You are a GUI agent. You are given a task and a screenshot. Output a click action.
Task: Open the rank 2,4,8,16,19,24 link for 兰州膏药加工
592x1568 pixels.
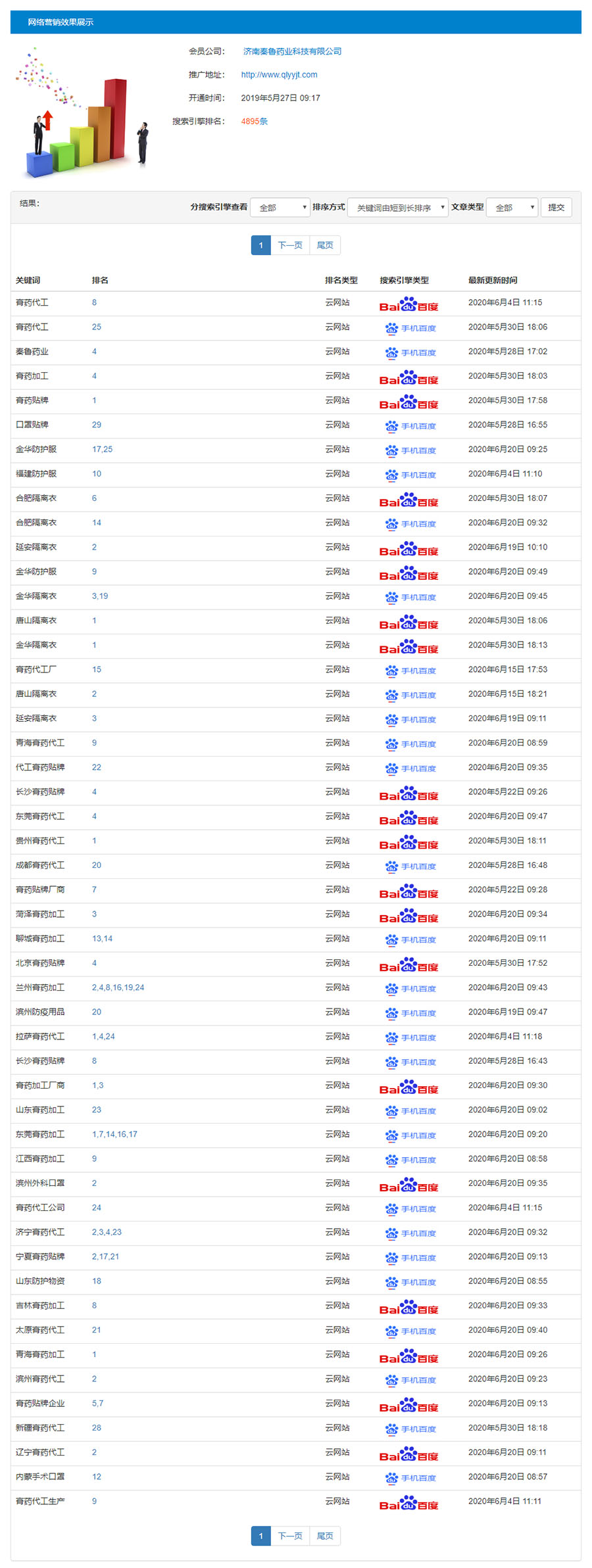point(118,987)
